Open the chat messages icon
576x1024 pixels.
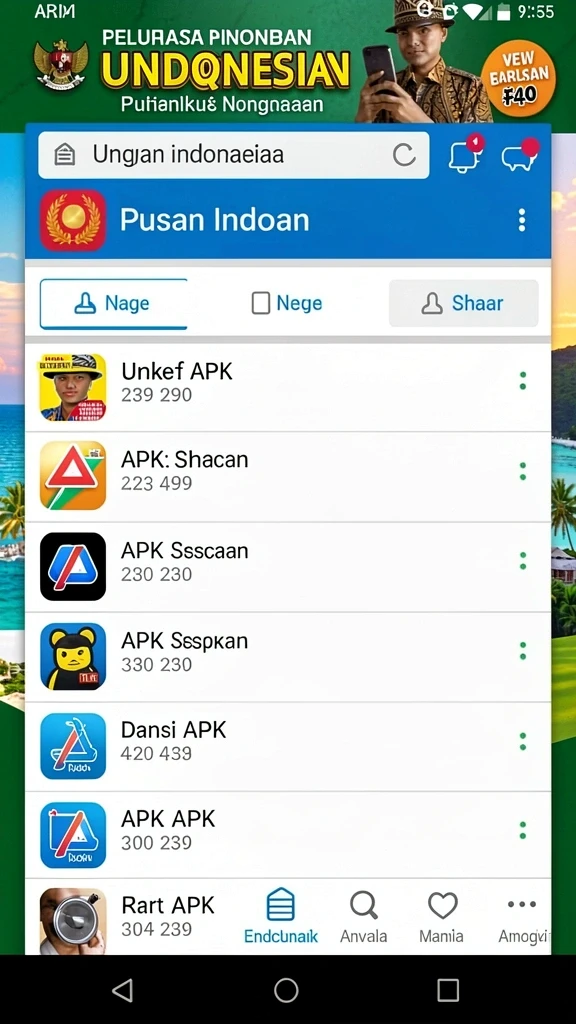[520, 155]
